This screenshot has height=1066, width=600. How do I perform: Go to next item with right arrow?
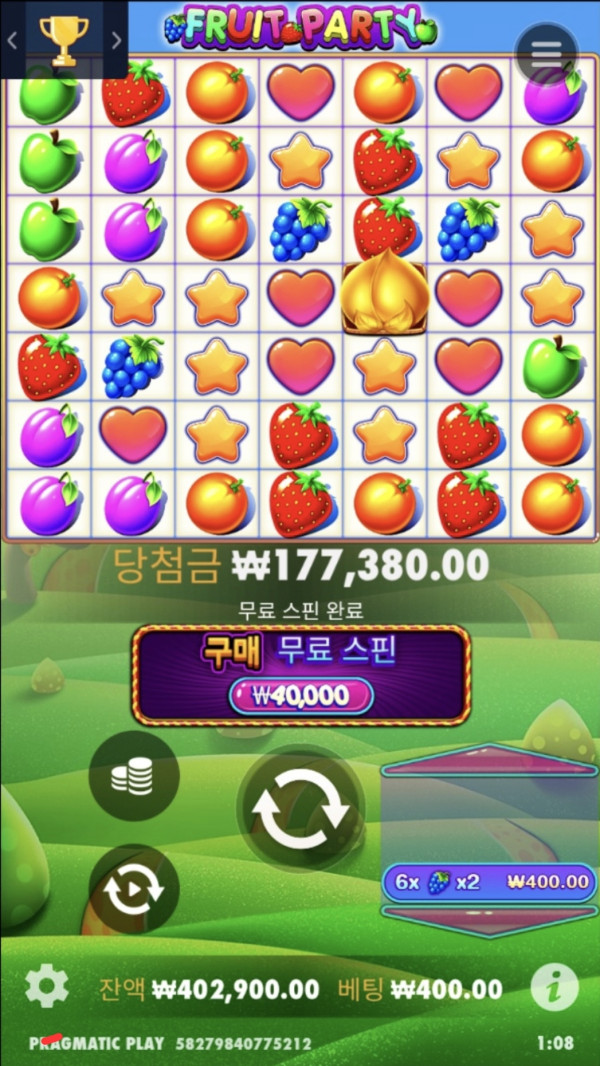(x=116, y=41)
